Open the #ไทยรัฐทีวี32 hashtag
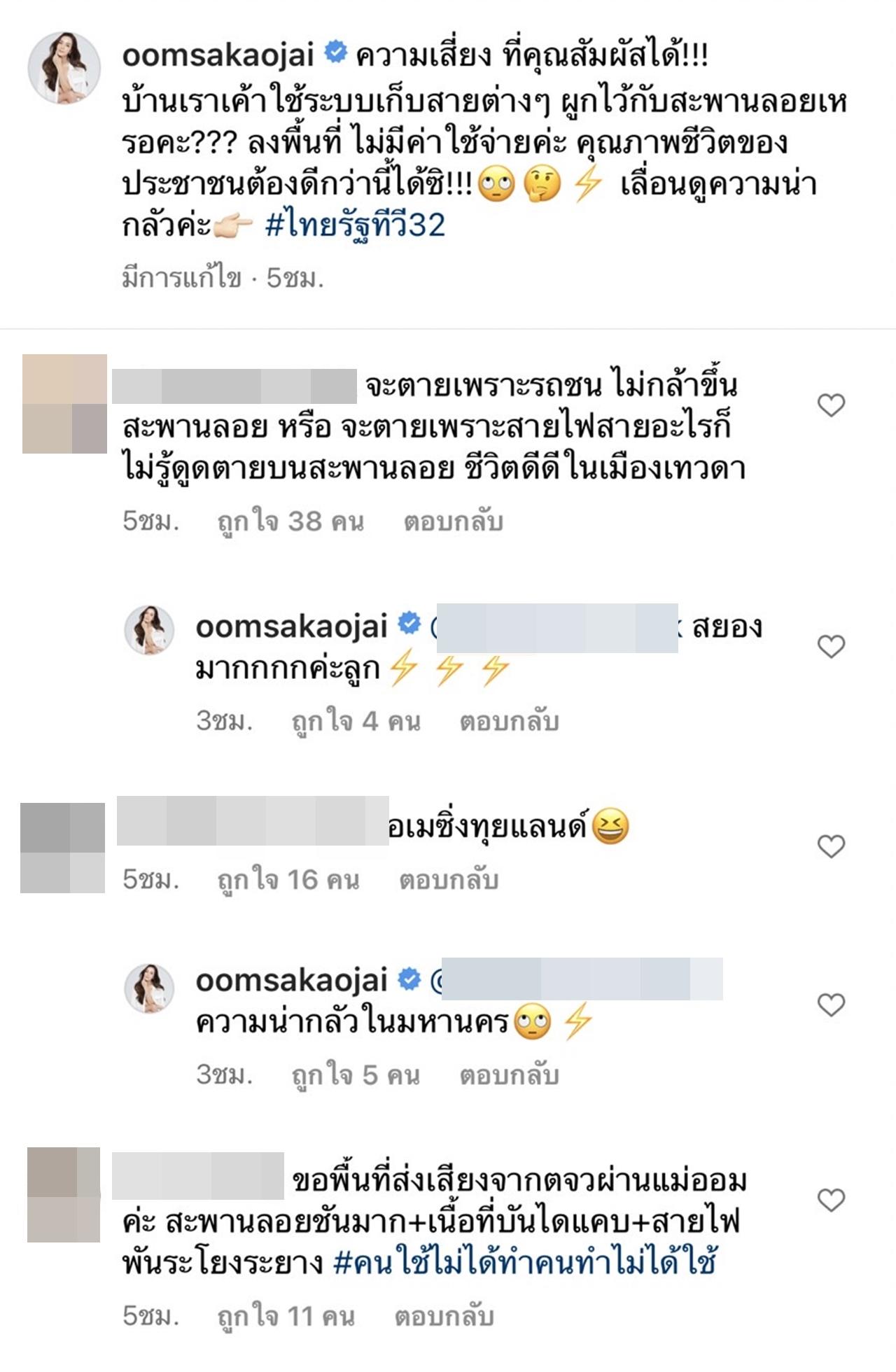Screen dimensions: 896x1372 click(355, 225)
